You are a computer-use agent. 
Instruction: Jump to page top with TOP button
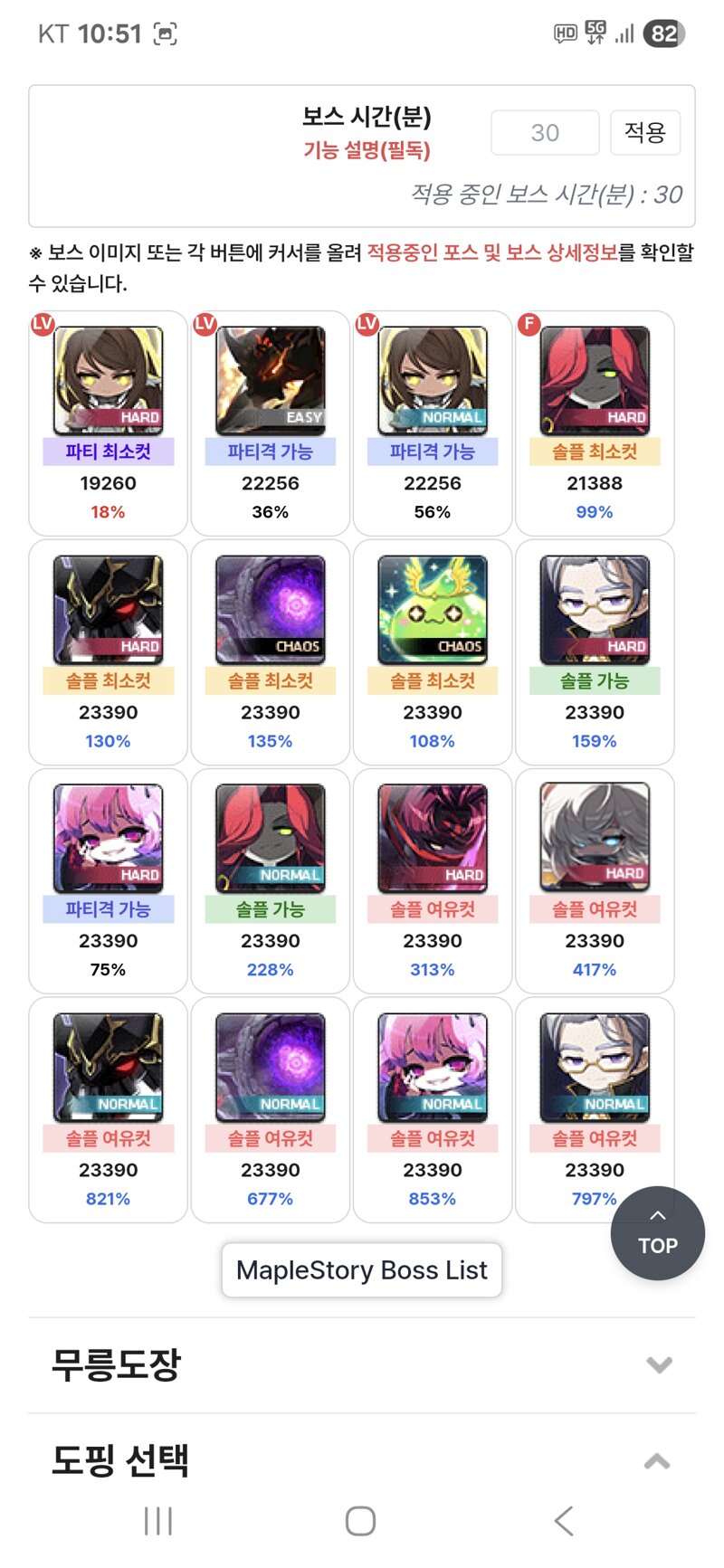[657, 1232]
